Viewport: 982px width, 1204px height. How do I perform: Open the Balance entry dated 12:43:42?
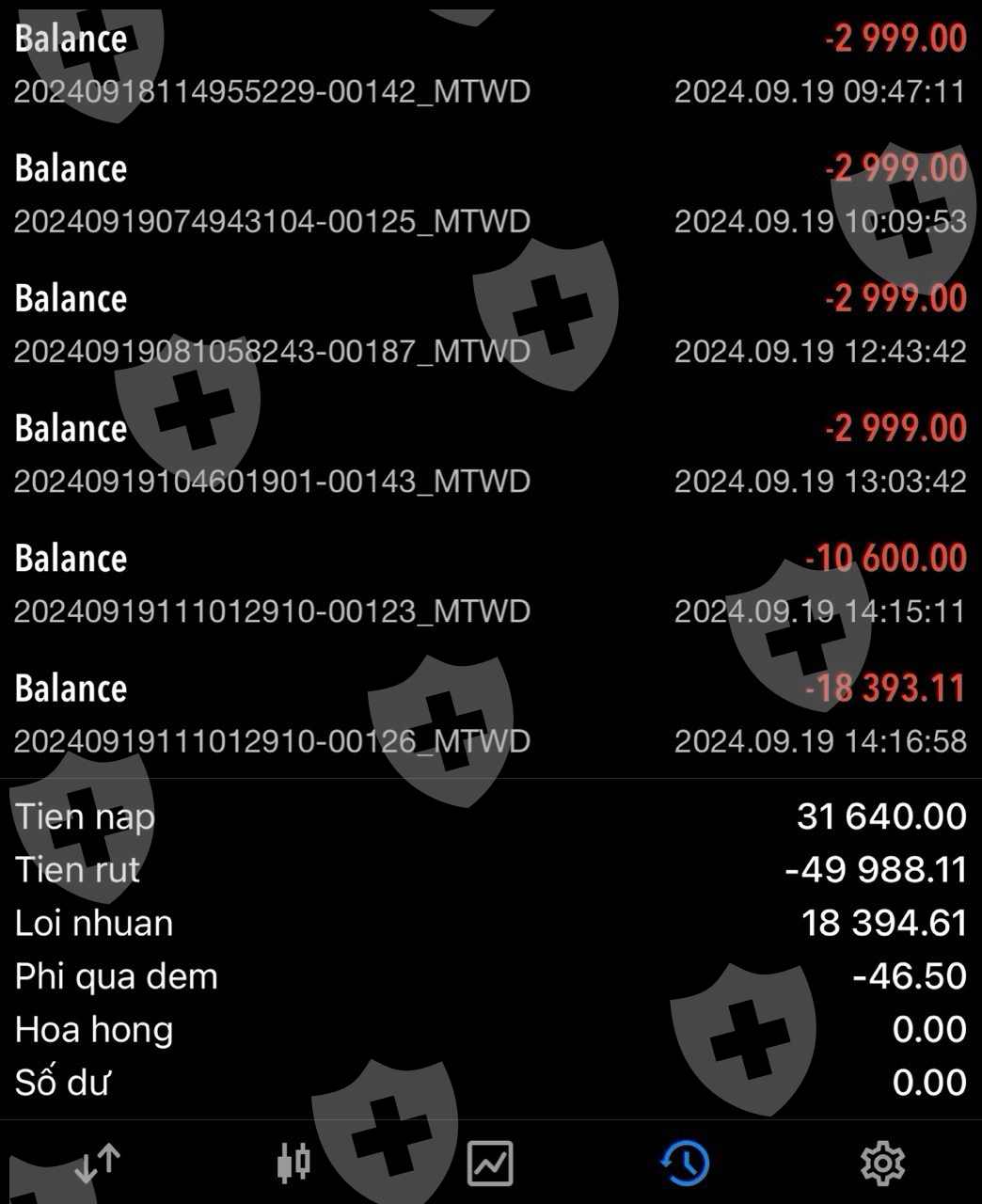tap(490, 324)
